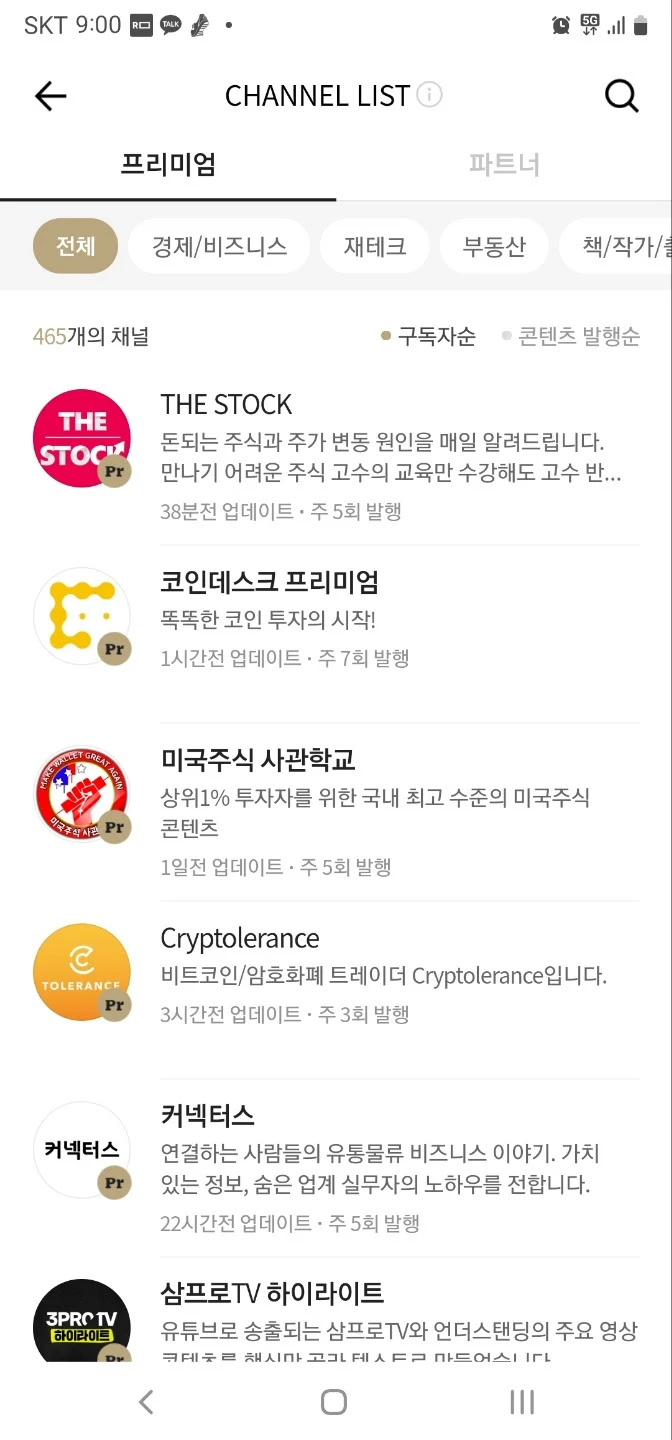The image size is (672, 1440).
Task: Open the info icon beside CHANNEL LIST
Action: [429, 95]
